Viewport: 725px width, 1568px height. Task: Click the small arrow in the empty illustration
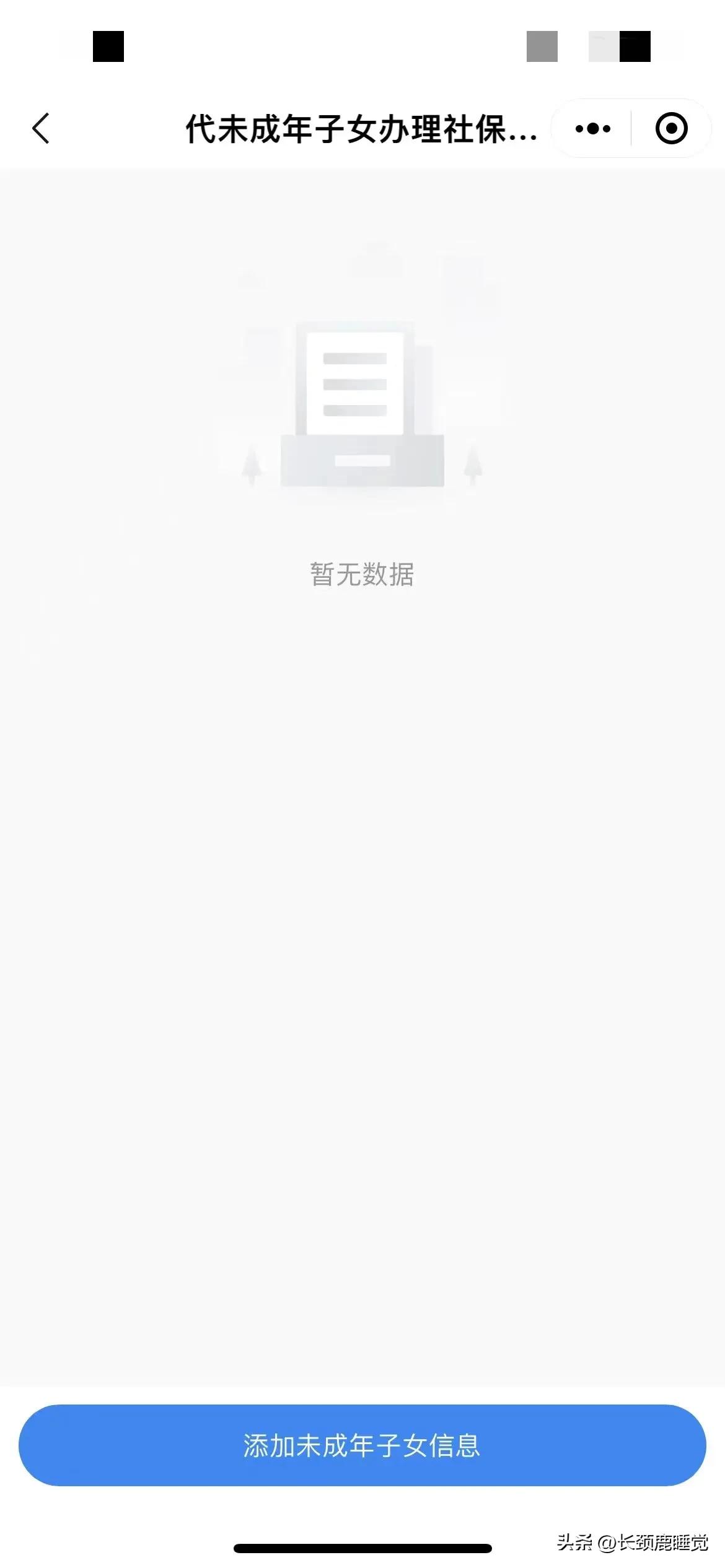click(252, 468)
